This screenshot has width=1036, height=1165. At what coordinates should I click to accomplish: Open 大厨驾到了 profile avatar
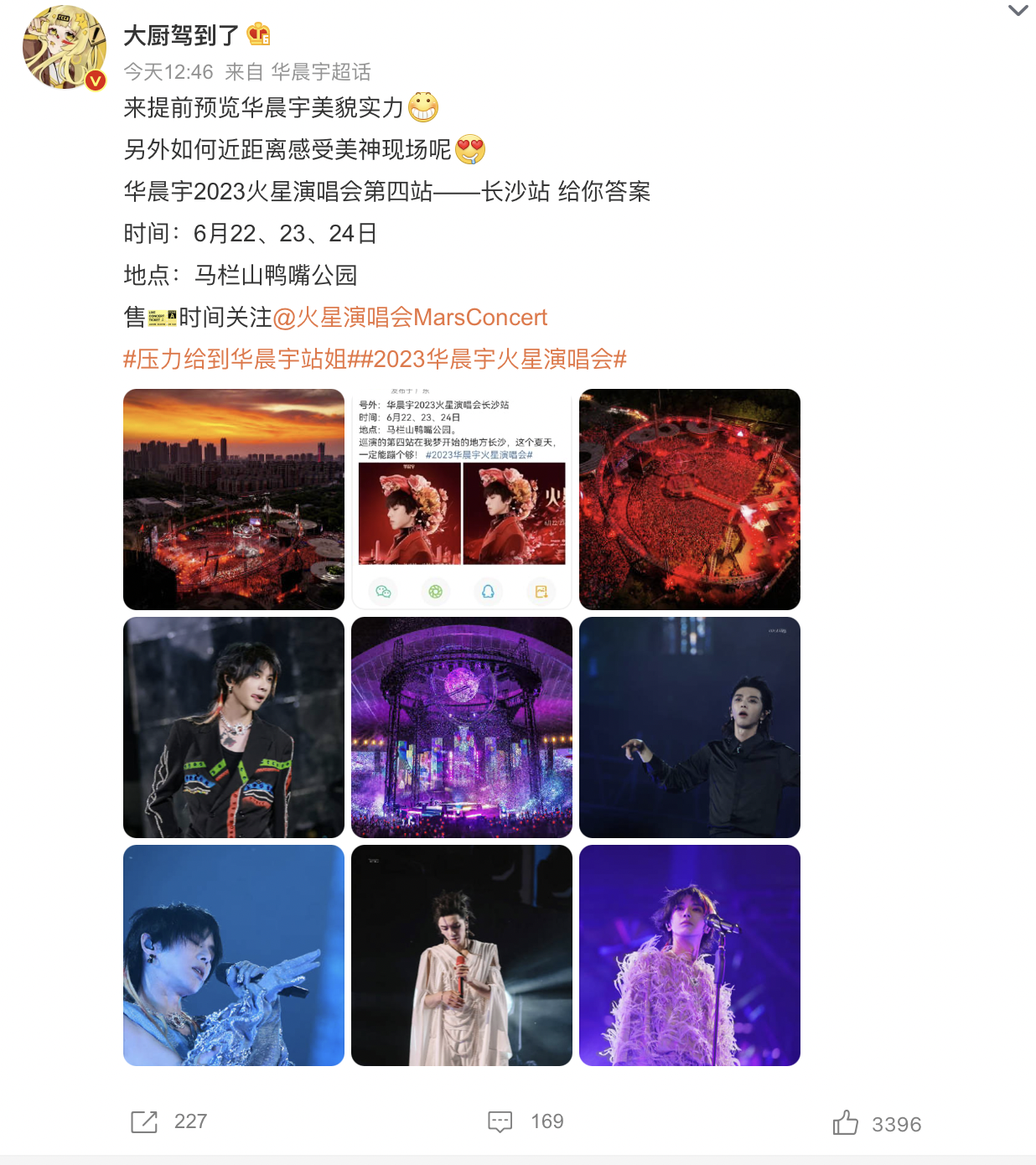[65, 48]
